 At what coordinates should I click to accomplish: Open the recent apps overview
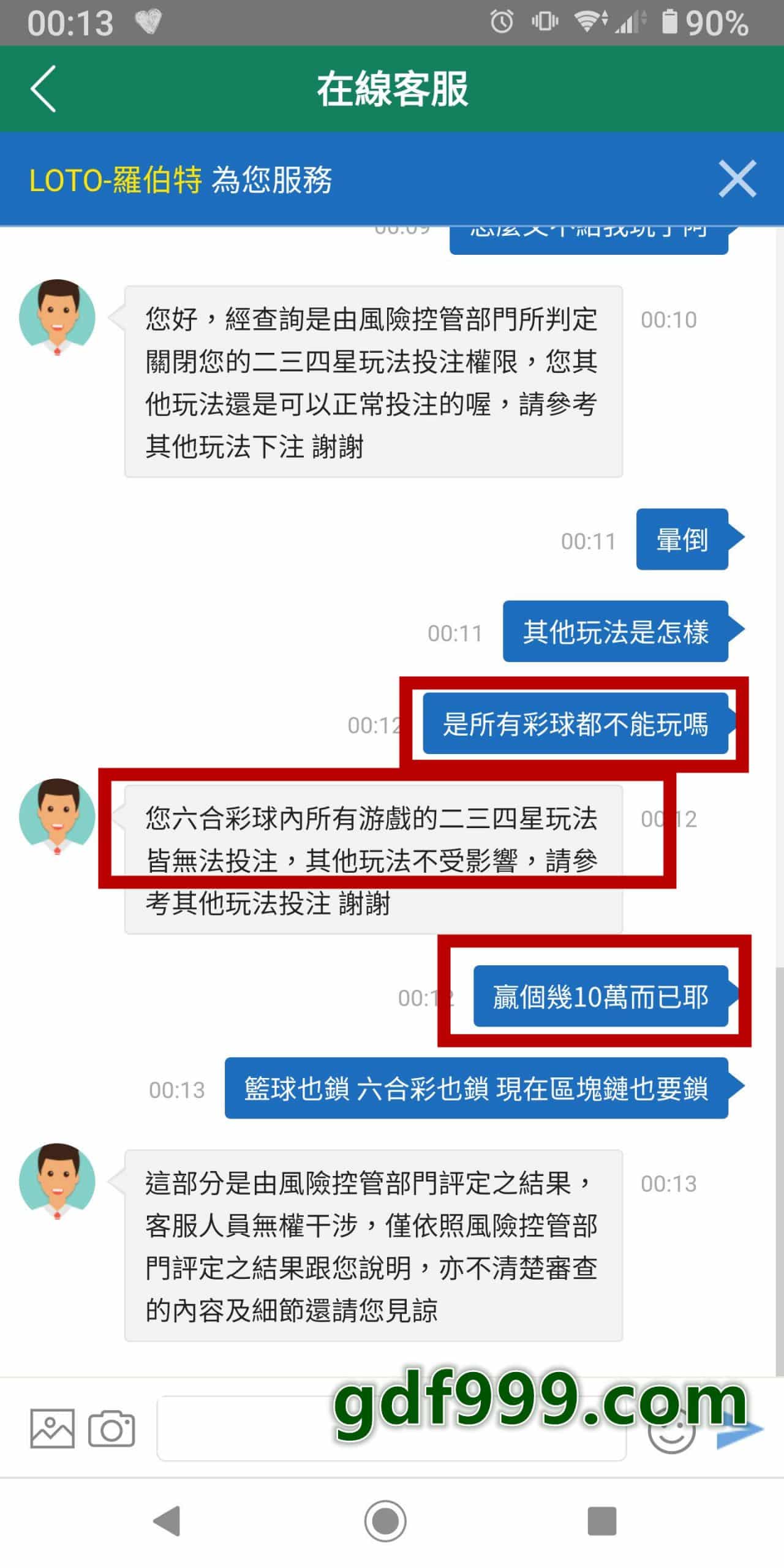click(x=601, y=1520)
